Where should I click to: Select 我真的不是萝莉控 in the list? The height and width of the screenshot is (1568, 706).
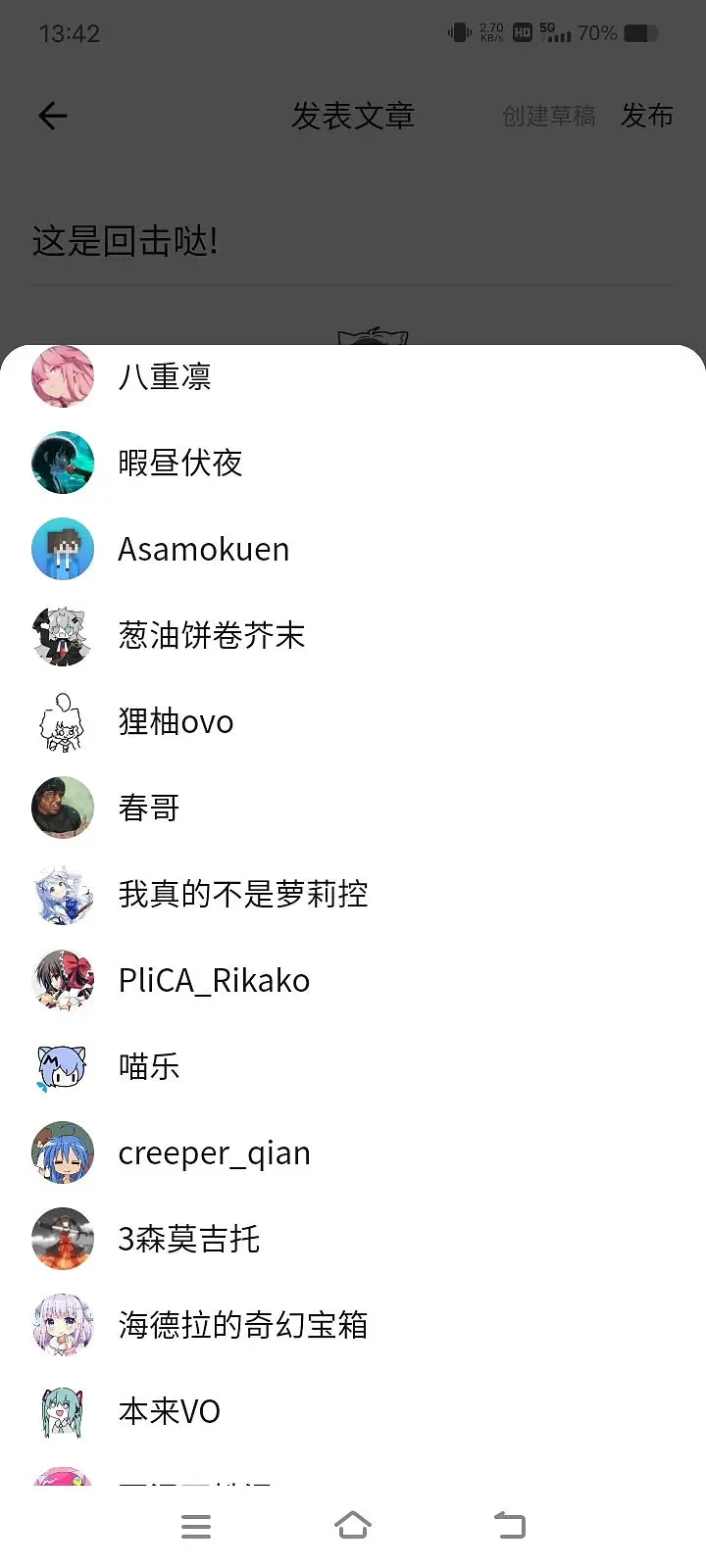tap(242, 894)
